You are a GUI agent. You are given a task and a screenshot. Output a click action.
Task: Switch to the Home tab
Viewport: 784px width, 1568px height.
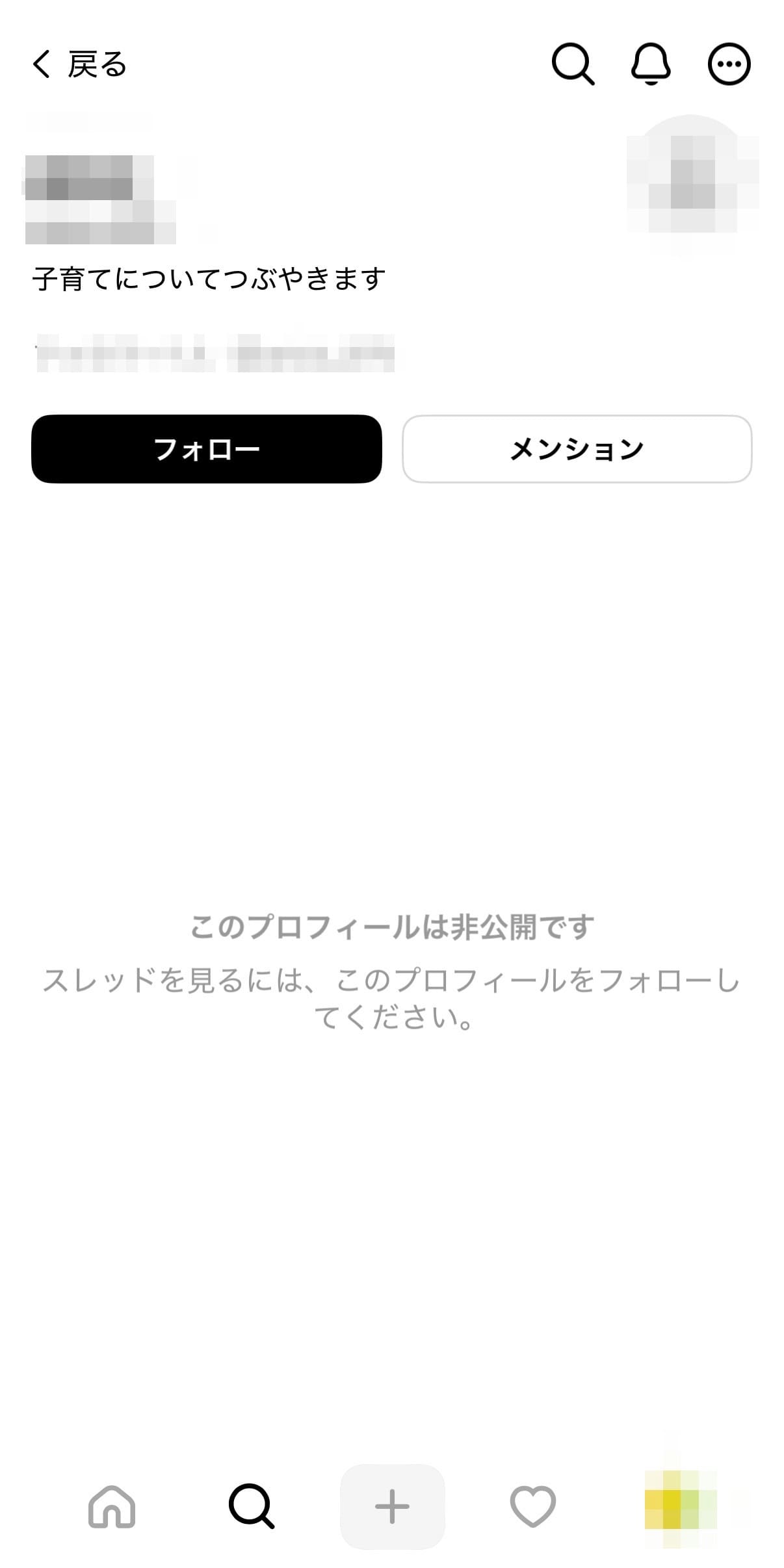click(x=112, y=1506)
